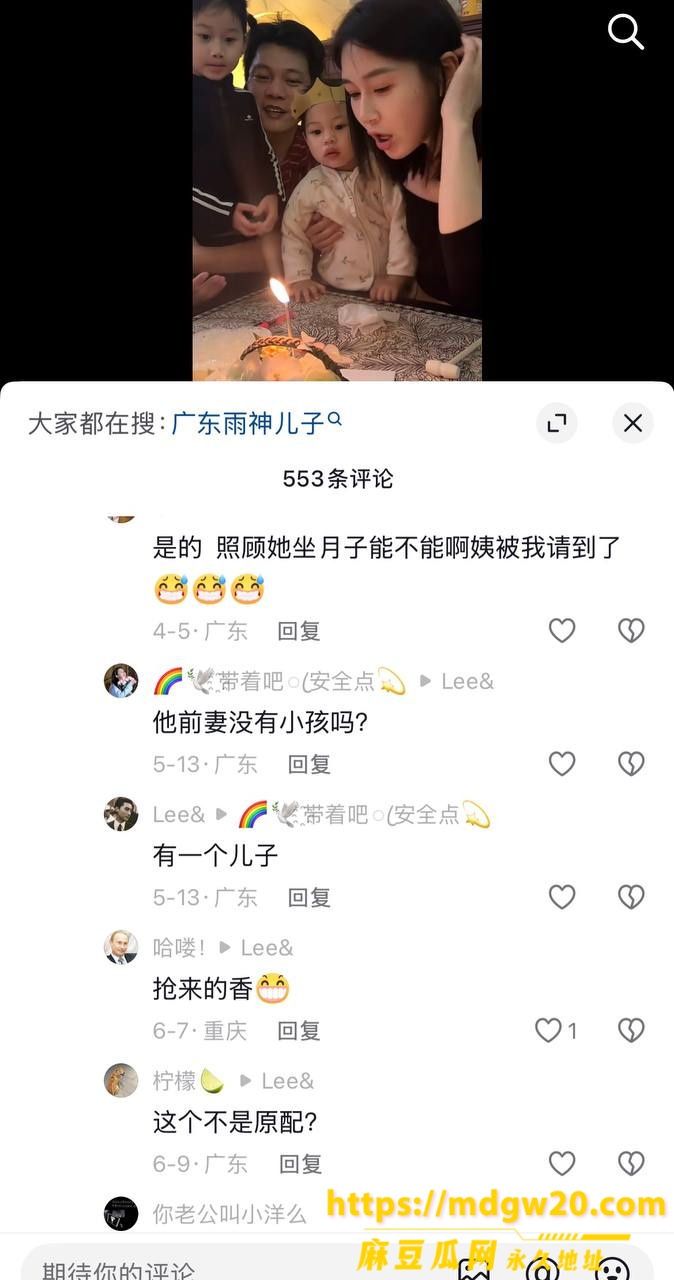This screenshot has height=1280, width=674.
Task: Open 柠檬 user's avatar
Action: (x=121, y=1080)
